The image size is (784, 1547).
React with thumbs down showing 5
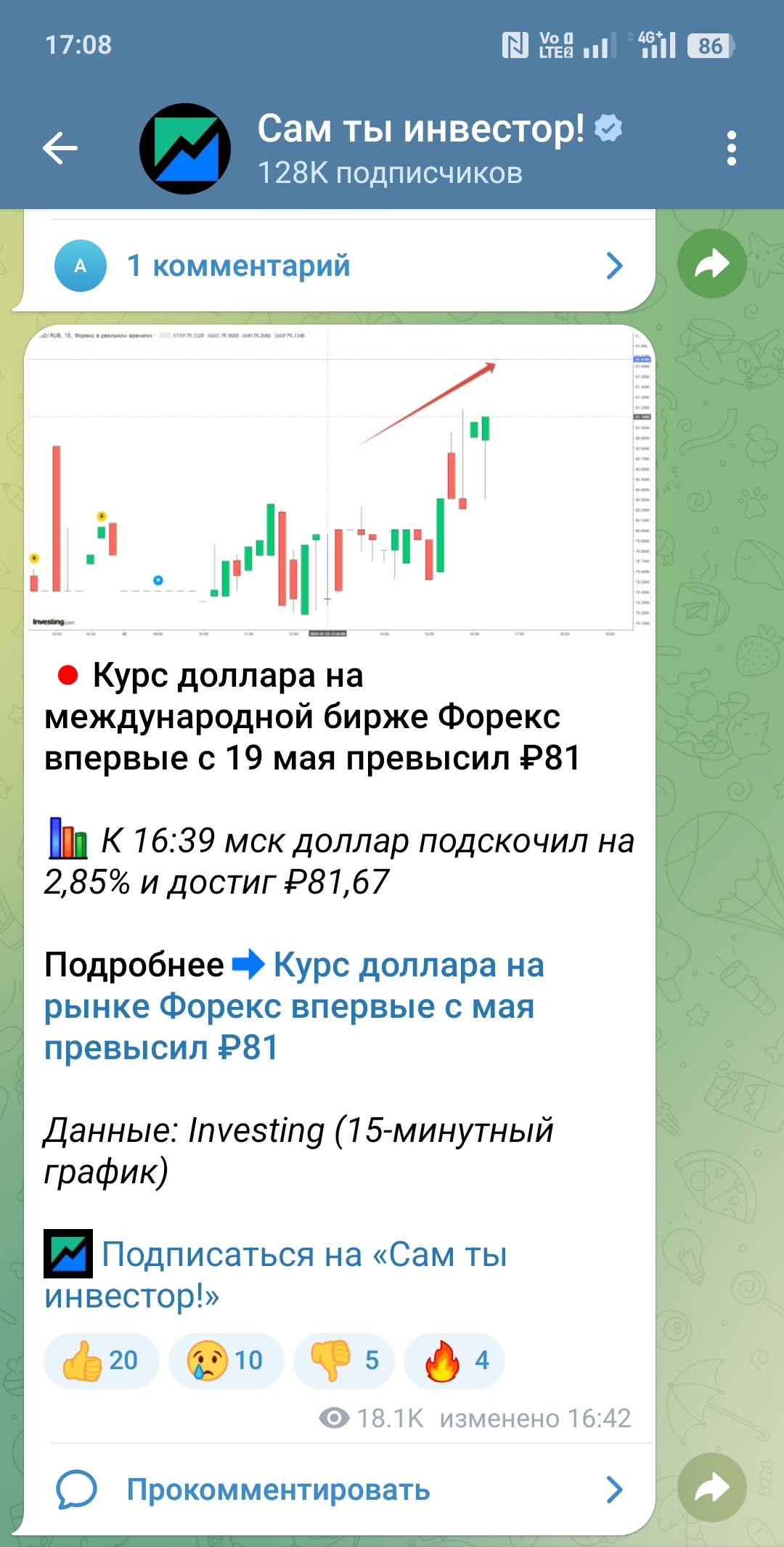click(x=343, y=1360)
